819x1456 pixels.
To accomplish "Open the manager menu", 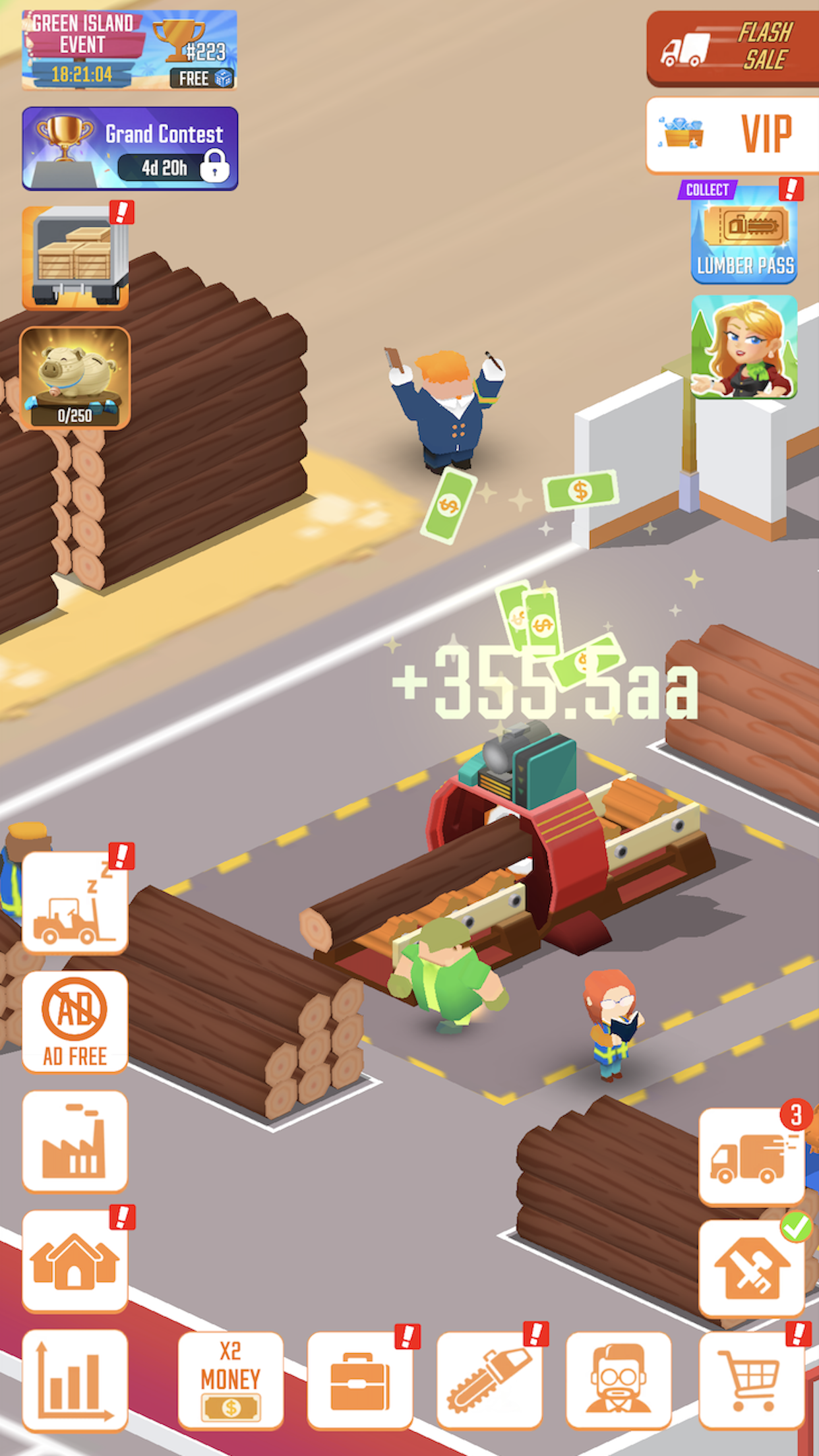I will click(619, 1381).
